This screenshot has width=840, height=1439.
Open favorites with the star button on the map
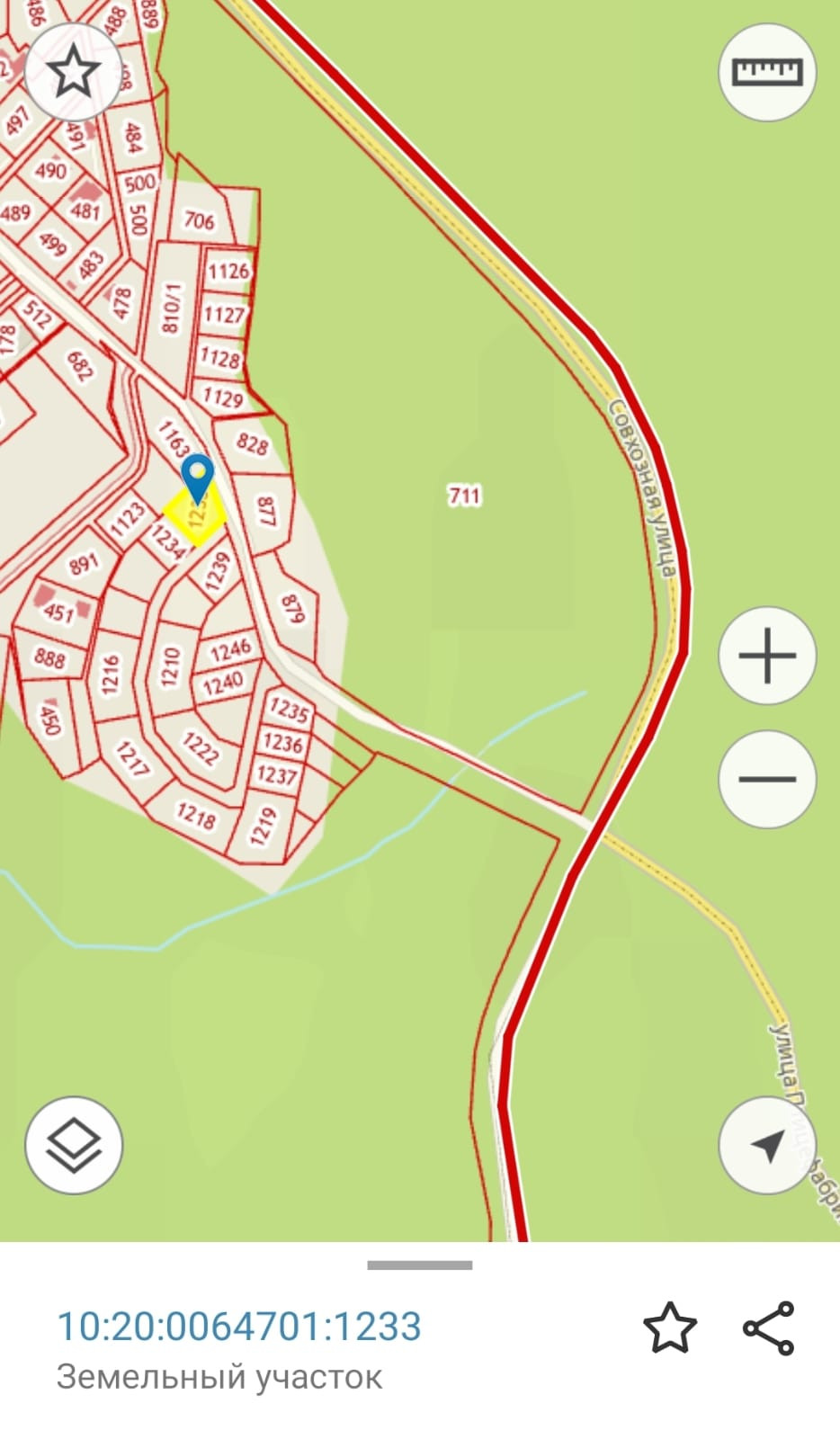tap(73, 73)
